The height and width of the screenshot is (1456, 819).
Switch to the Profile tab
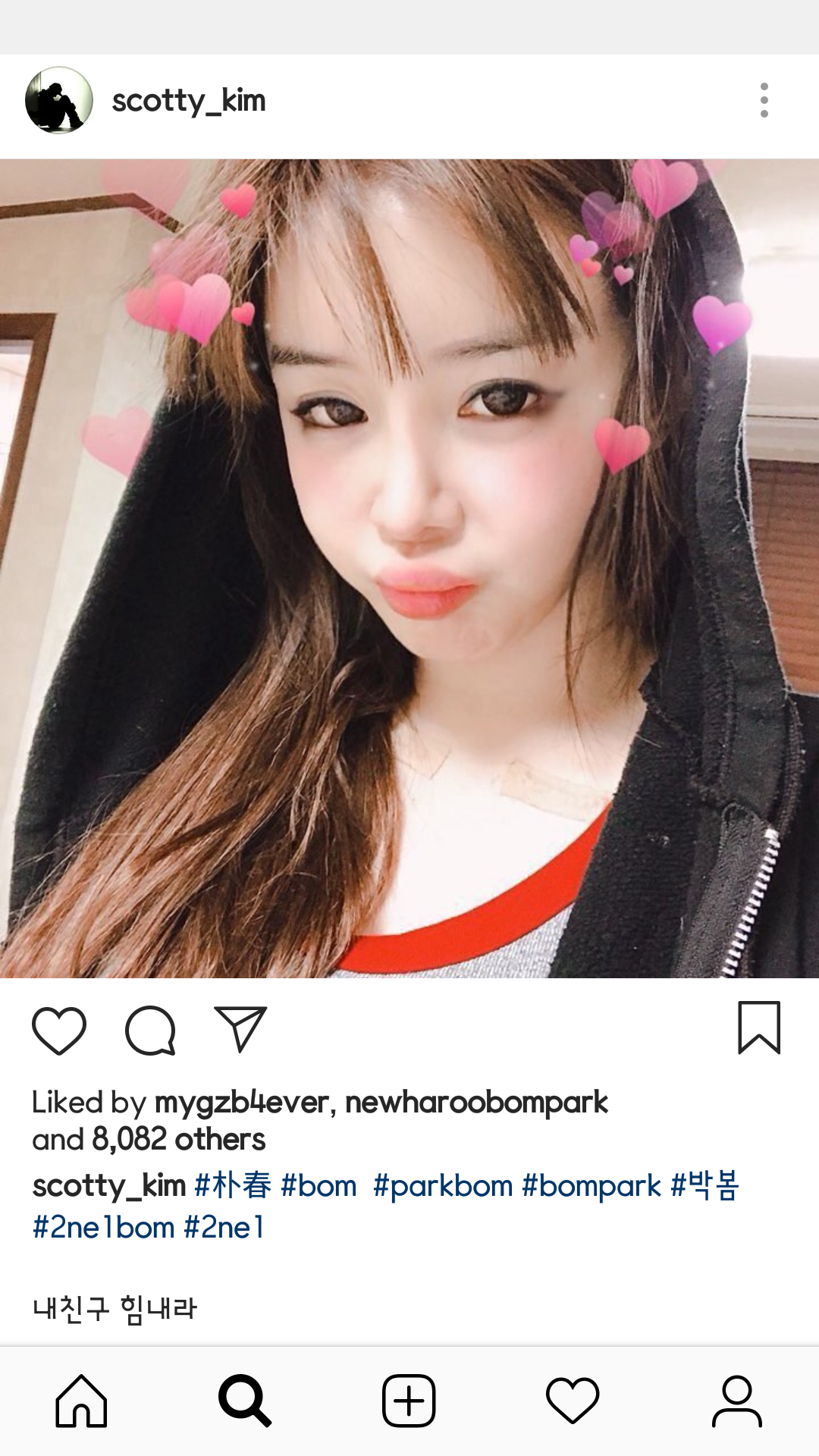tap(736, 1401)
